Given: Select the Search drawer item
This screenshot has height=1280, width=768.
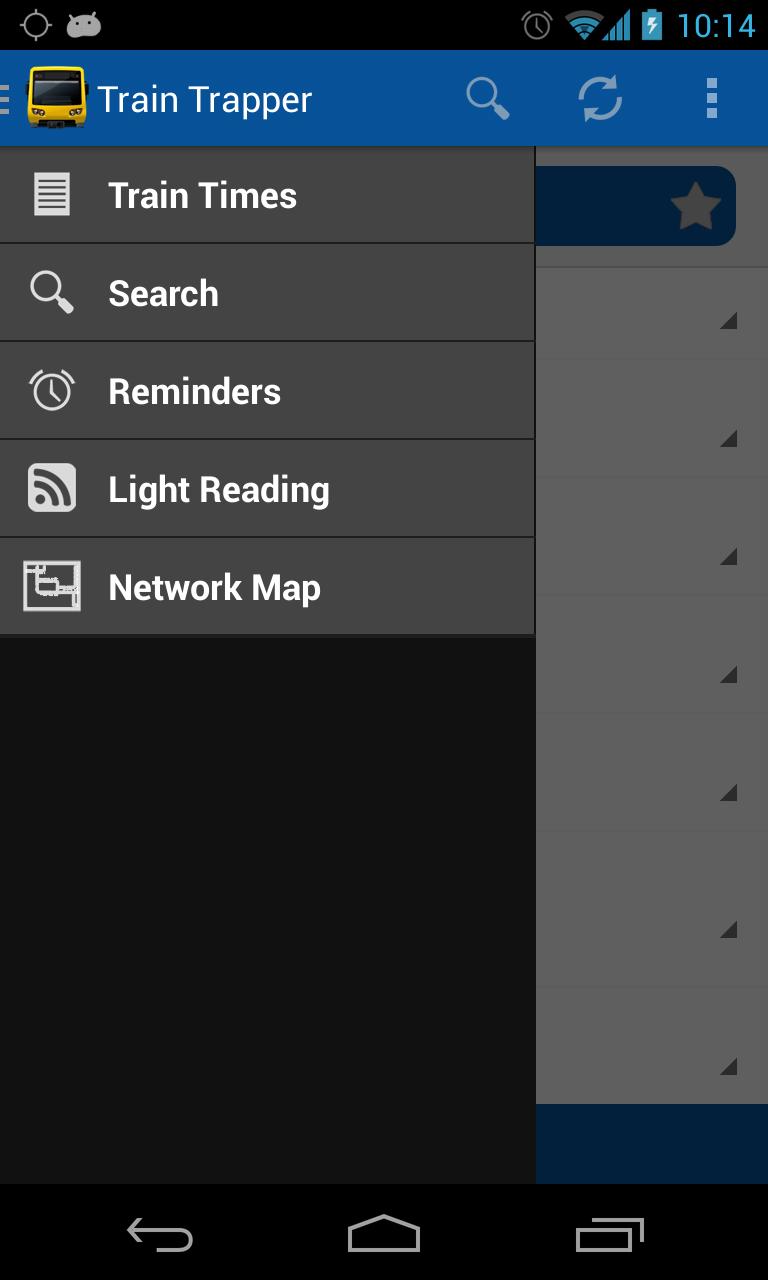Looking at the screenshot, I should point(266,293).
